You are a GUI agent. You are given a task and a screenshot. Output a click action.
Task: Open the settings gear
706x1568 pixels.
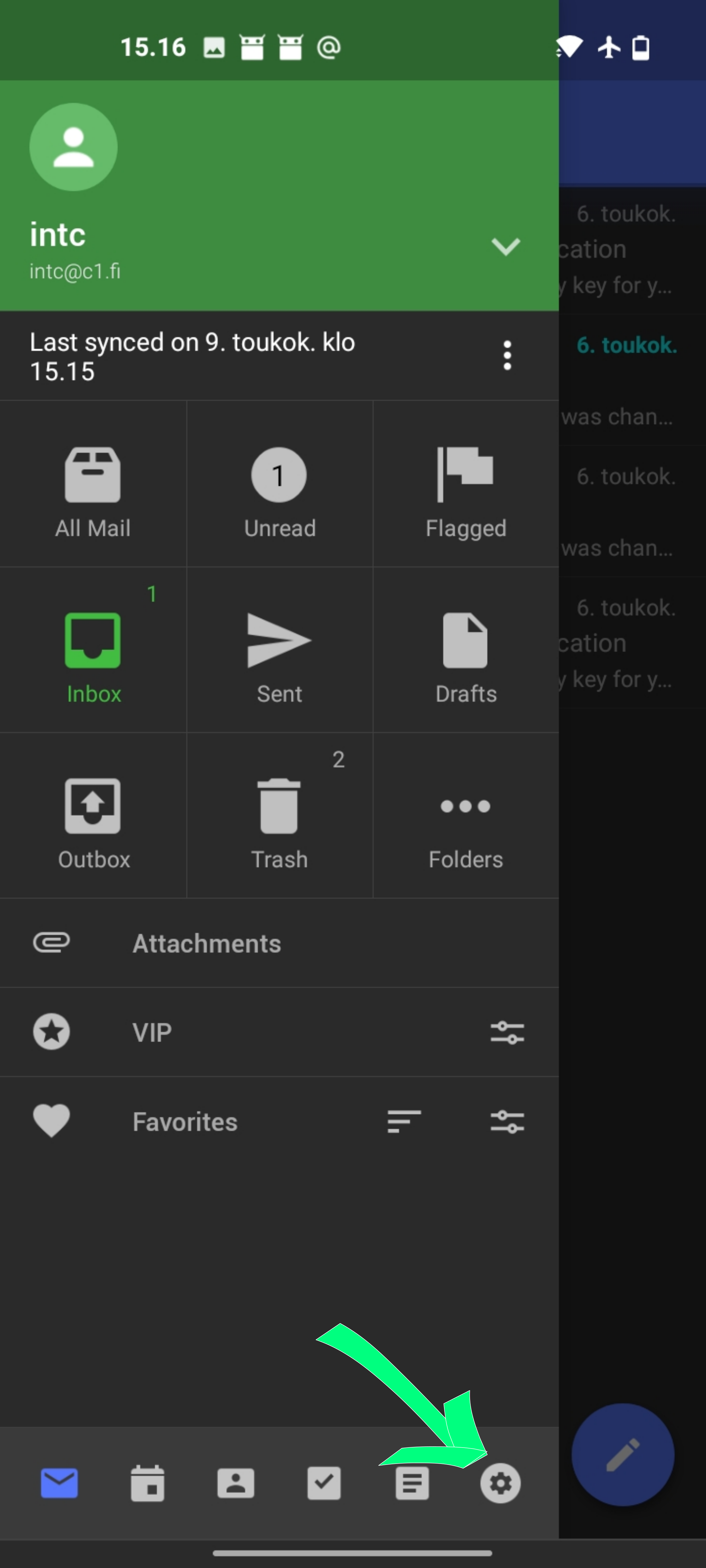500,1483
